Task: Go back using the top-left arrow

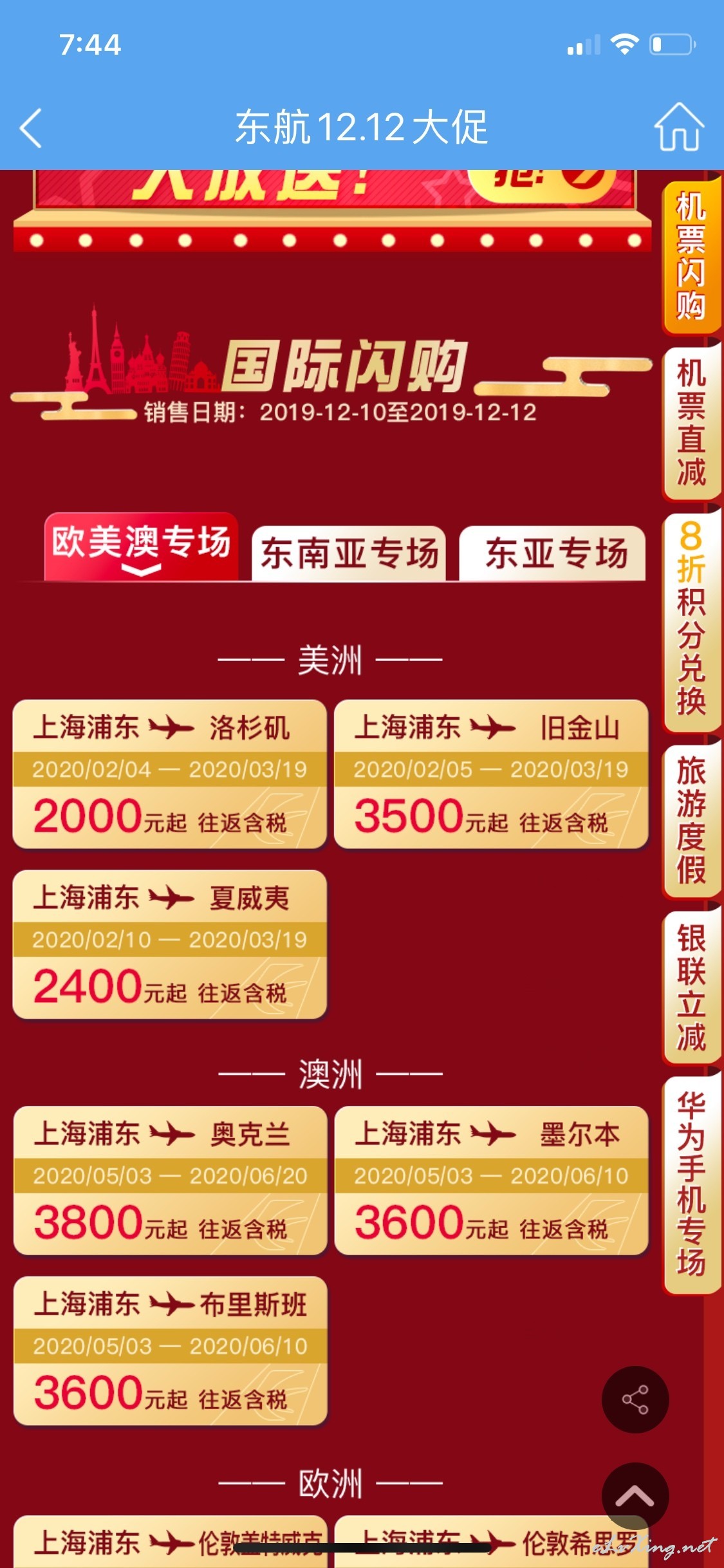Action: (x=31, y=128)
